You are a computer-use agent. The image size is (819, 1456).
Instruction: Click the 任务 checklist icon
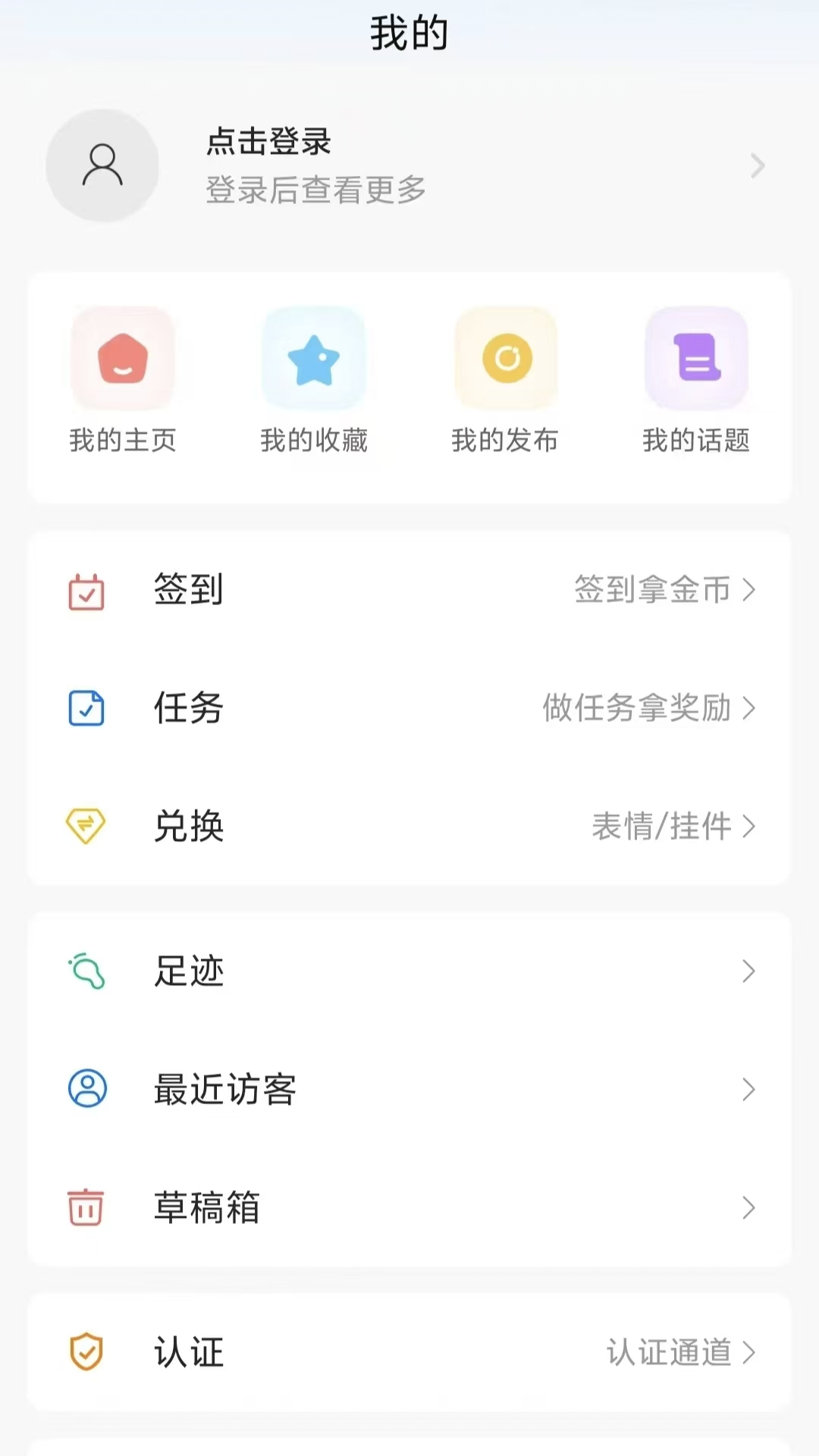pyautogui.click(x=86, y=710)
